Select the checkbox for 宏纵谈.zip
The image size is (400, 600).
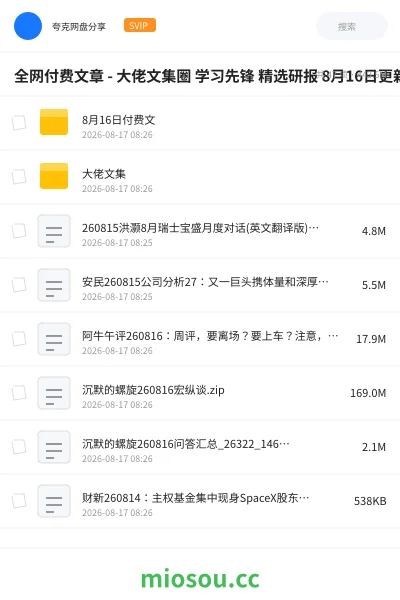19,393
